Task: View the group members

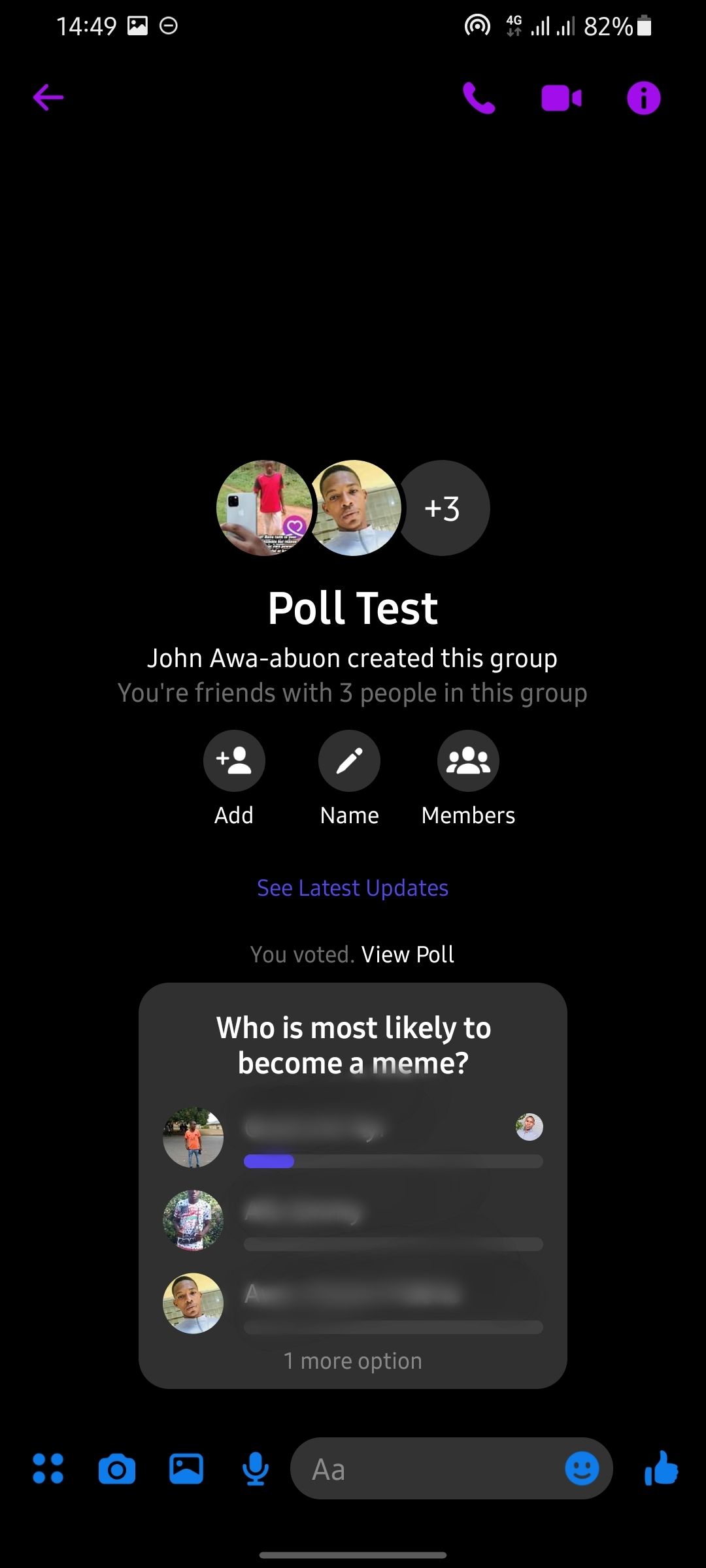Action: 468,761
